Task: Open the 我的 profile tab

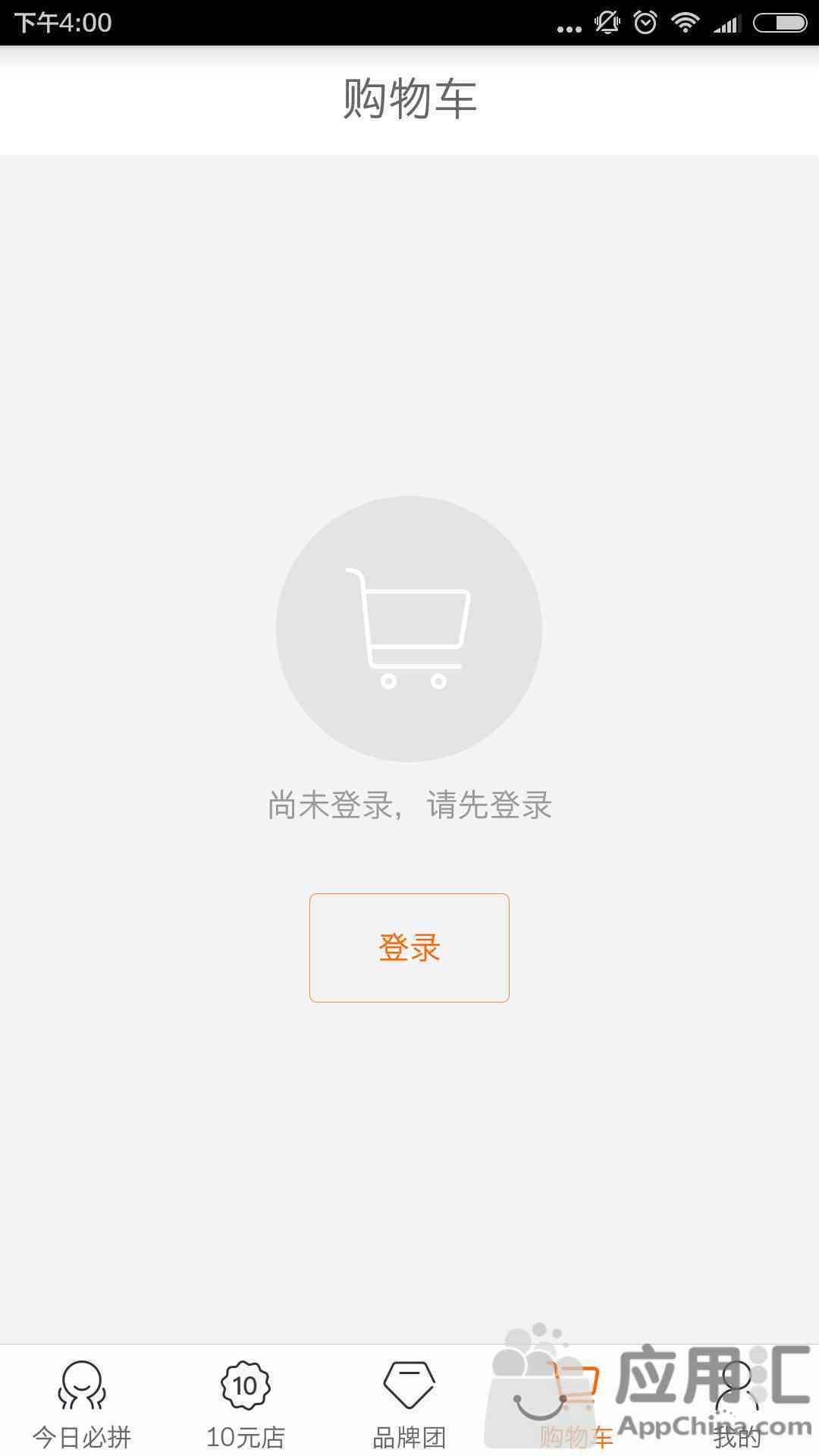Action: click(x=737, y=1402)
